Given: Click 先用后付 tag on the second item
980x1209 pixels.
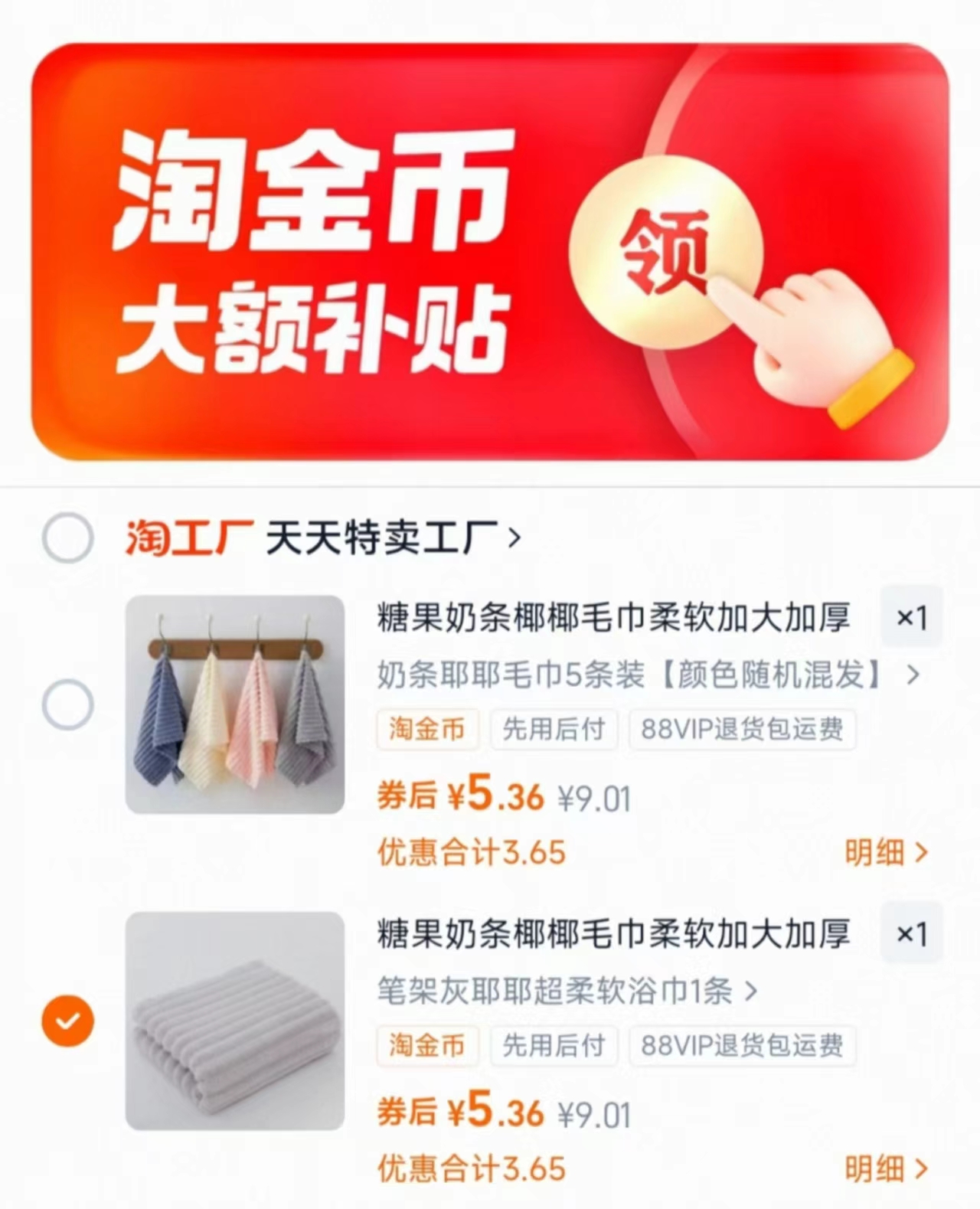Looking at the screenshot, I should (x=554, y=1046).
